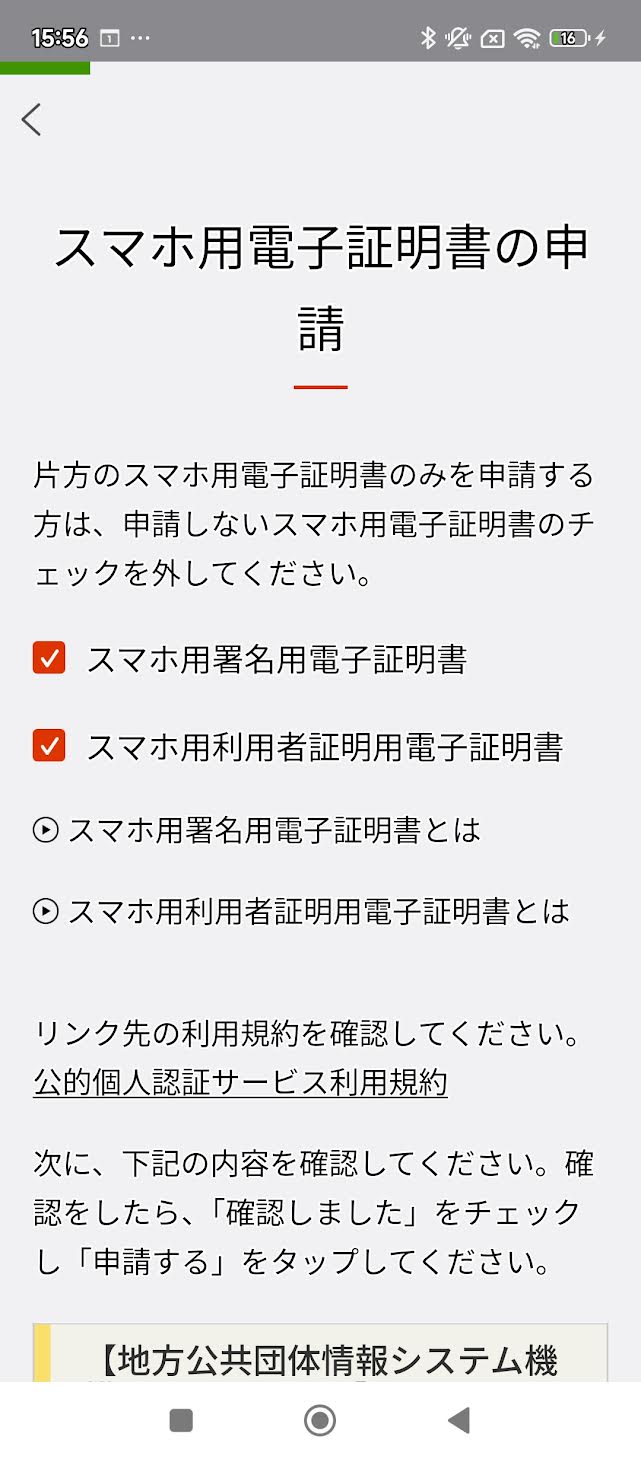This screenshot has width=641, height=1459.
Task: Expand スマホ用署名用電子証明書とは explanation
Action: [x=257, y=830]
